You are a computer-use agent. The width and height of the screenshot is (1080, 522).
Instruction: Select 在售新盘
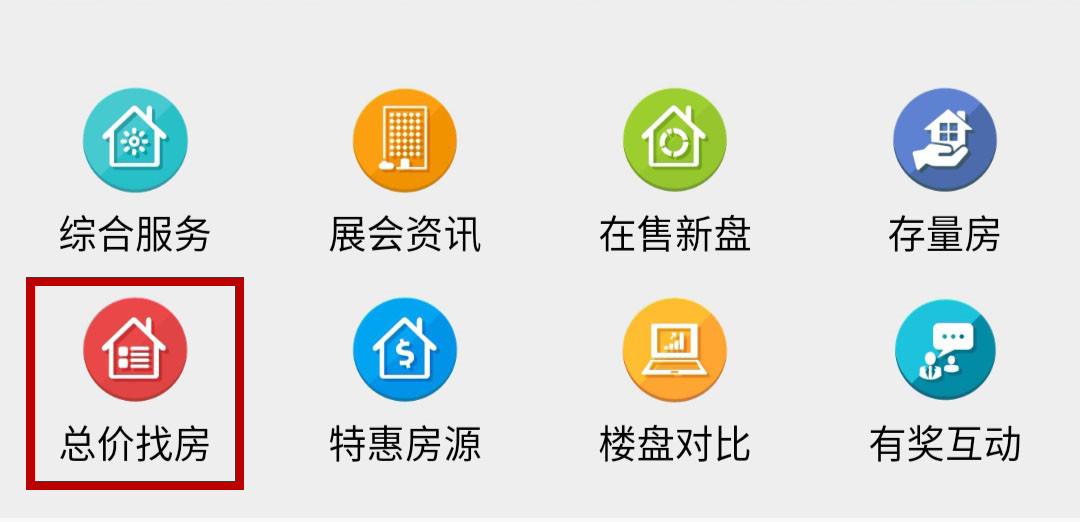[675, 141]
